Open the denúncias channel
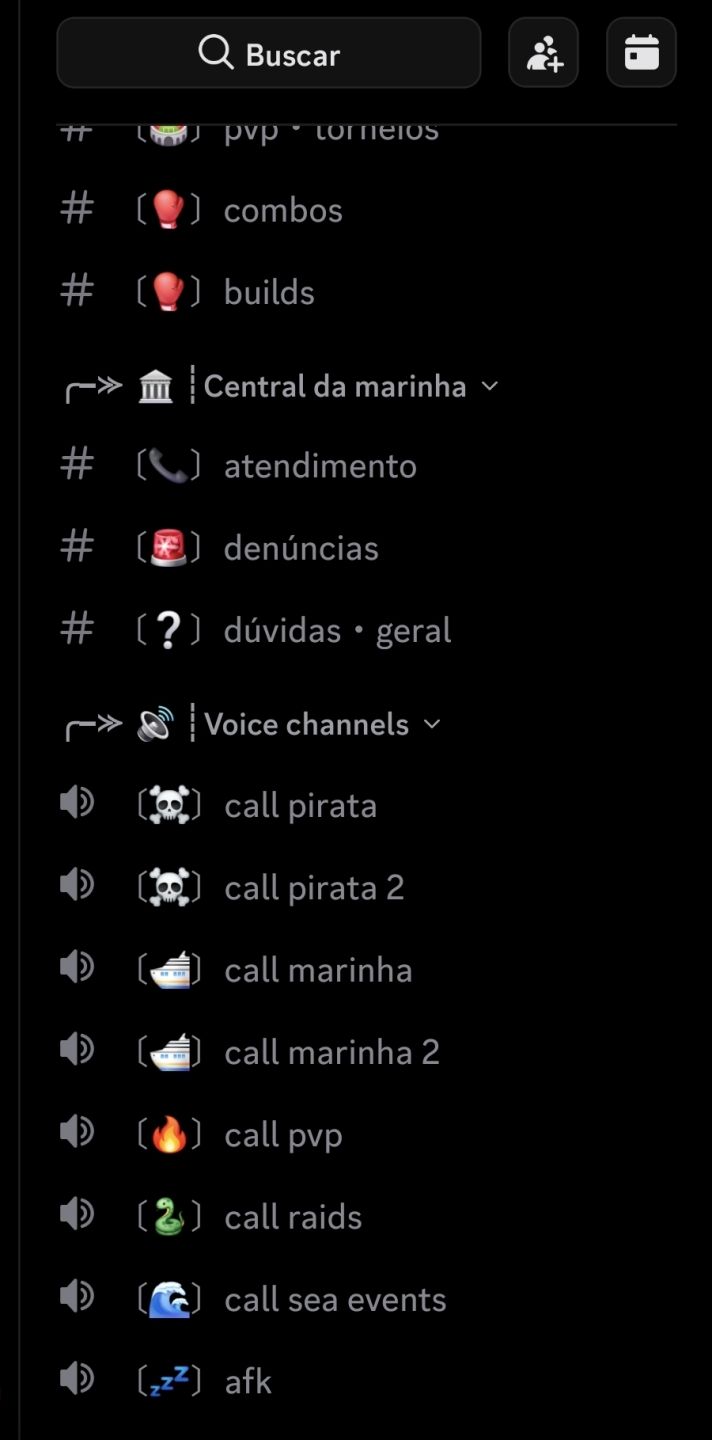 [366, 548]
